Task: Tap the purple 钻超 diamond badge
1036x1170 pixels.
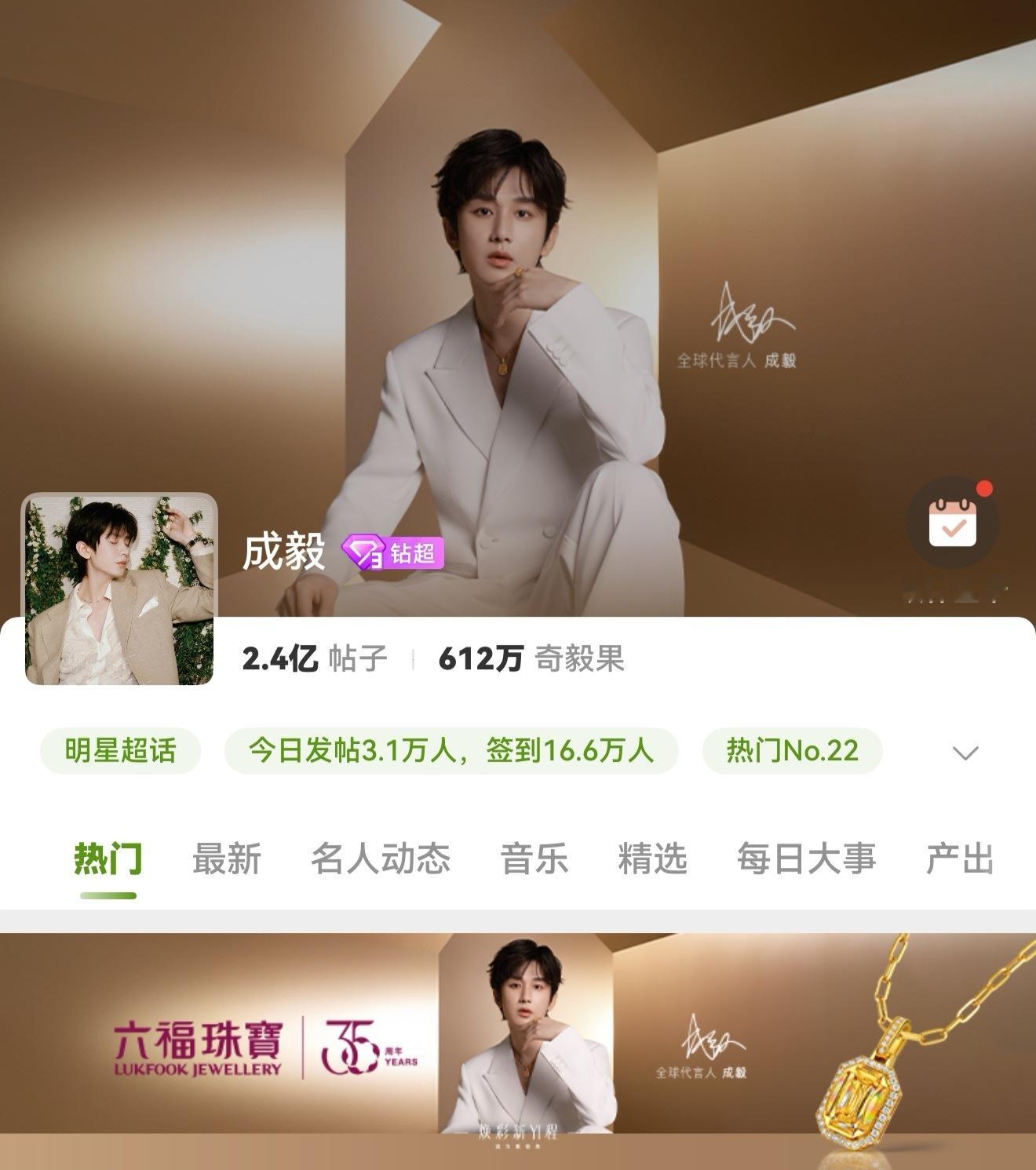Action: (394, 554)
